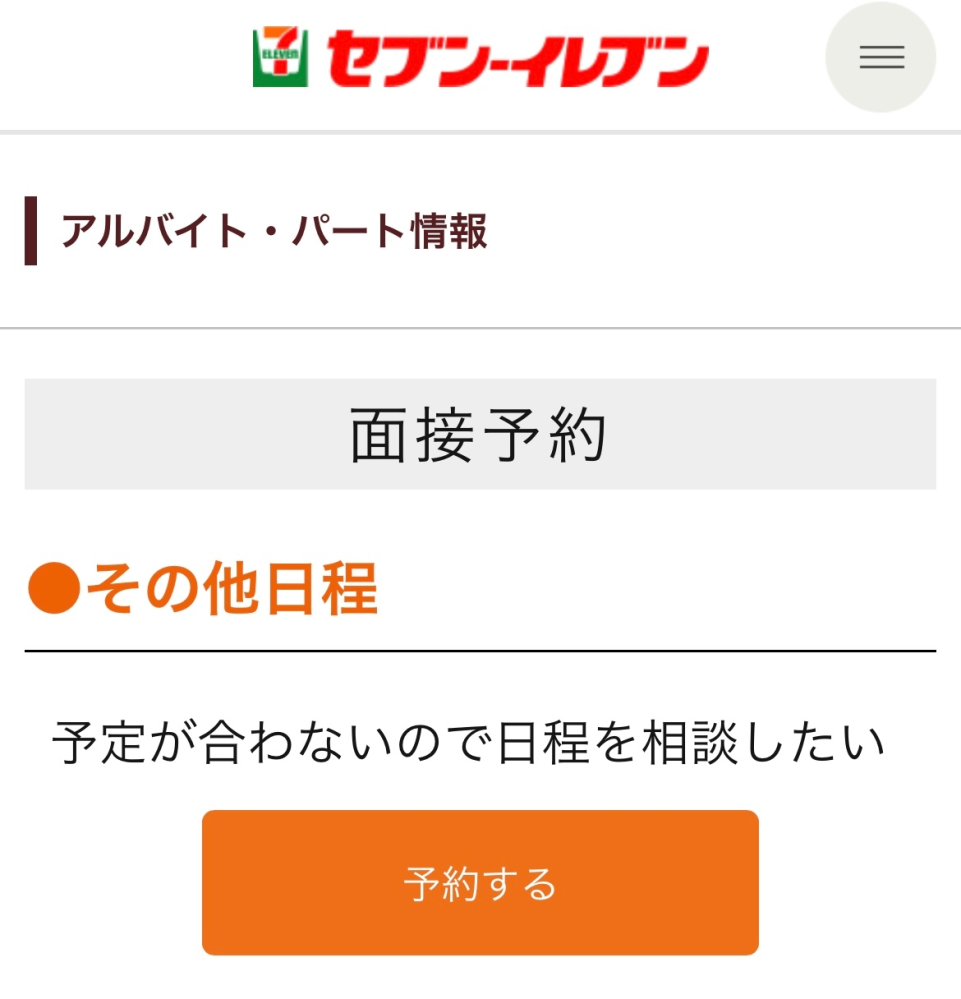This screenshot has width=961, height=999.
Task: Tap the 予約する button
Action: click(480, 882)
